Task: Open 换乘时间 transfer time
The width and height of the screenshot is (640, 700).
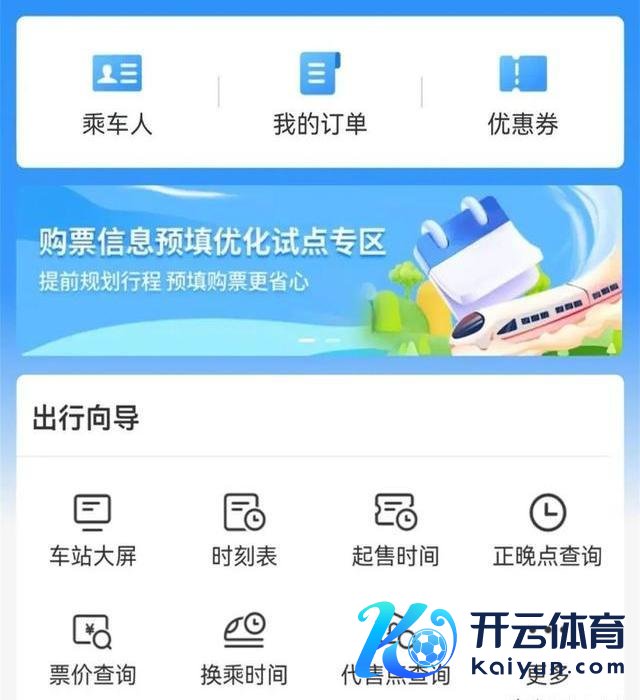Action: (x=244, y=648)
